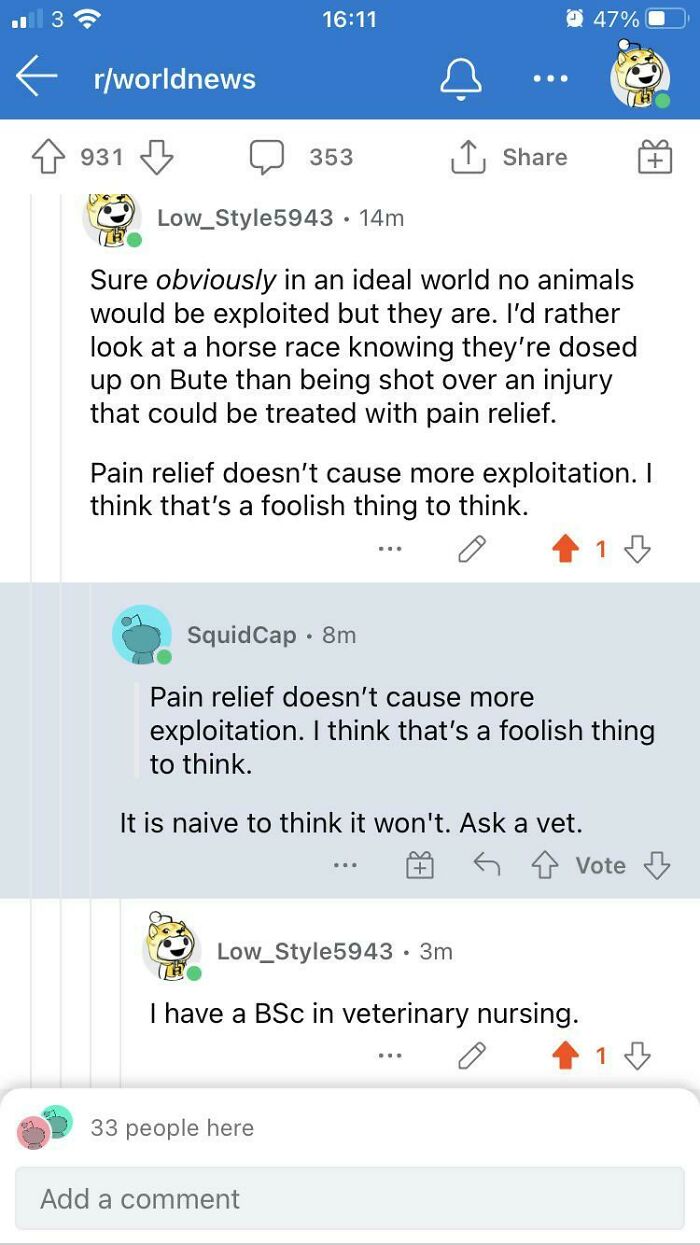Downvote the post next to the 931 count
700x1245 pixels.
pos(155,157)
